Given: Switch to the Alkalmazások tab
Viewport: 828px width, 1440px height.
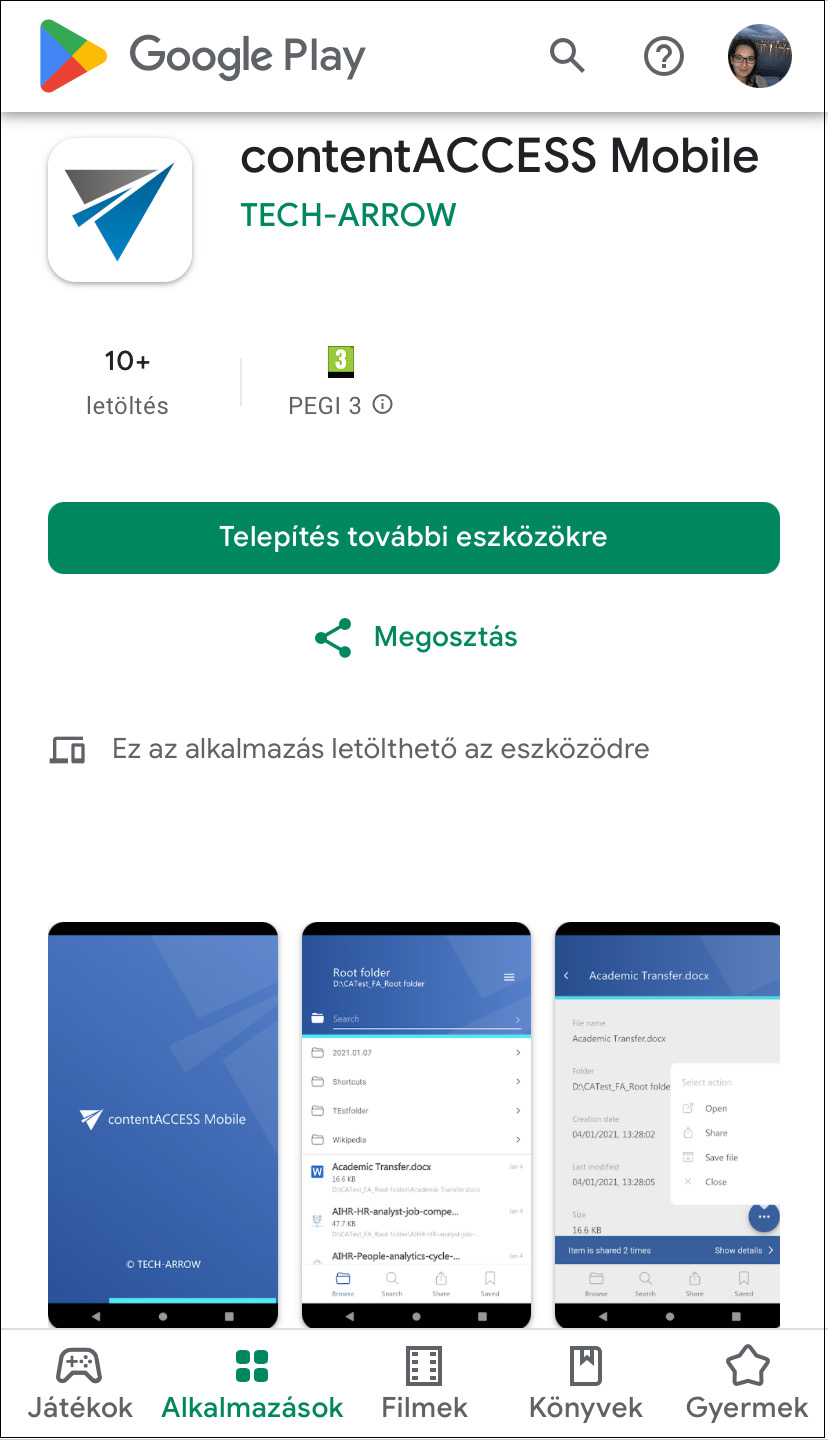Looking at the screenshot, I should pos(252,1380).
